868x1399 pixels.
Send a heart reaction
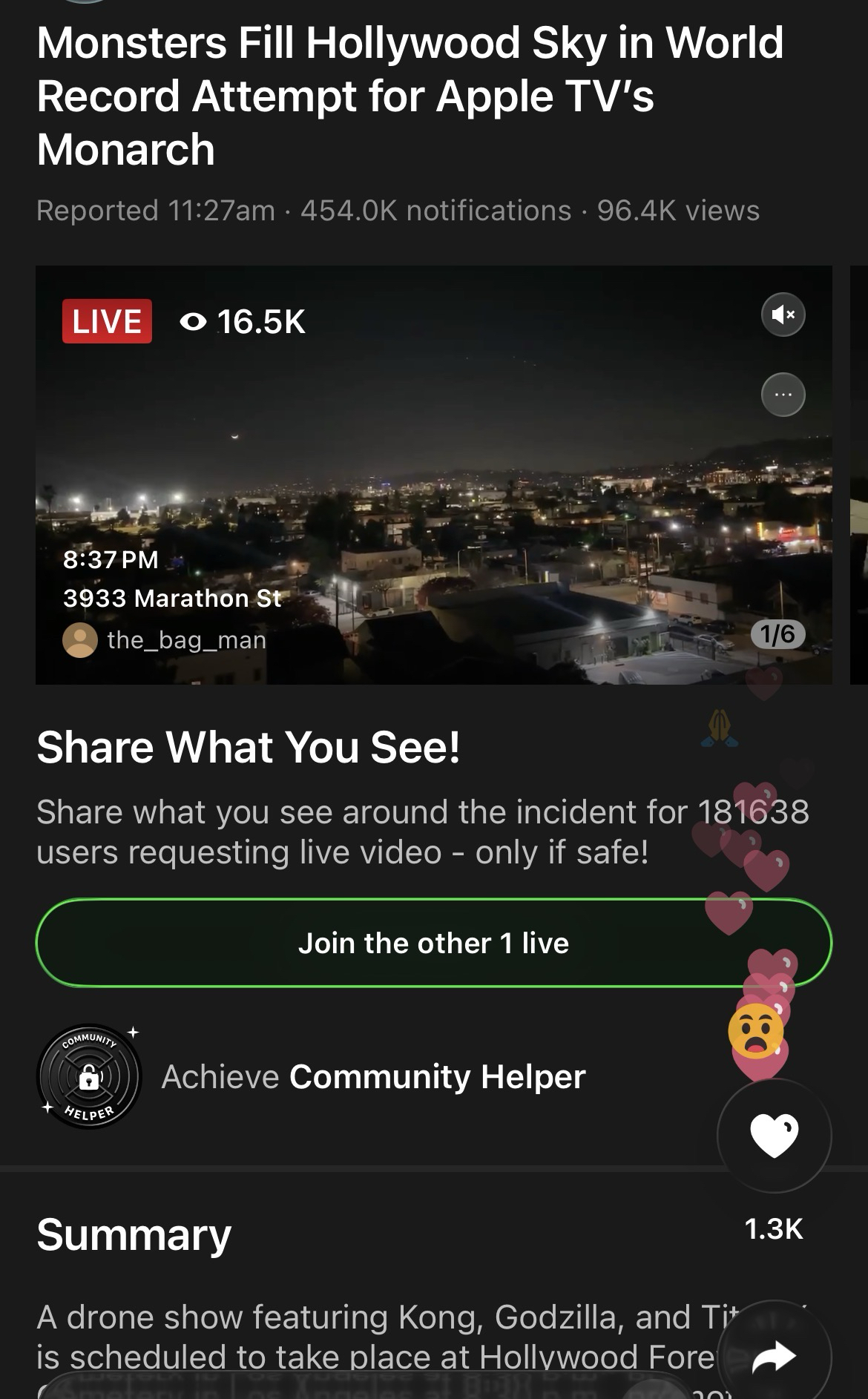tap(774, 1136)
